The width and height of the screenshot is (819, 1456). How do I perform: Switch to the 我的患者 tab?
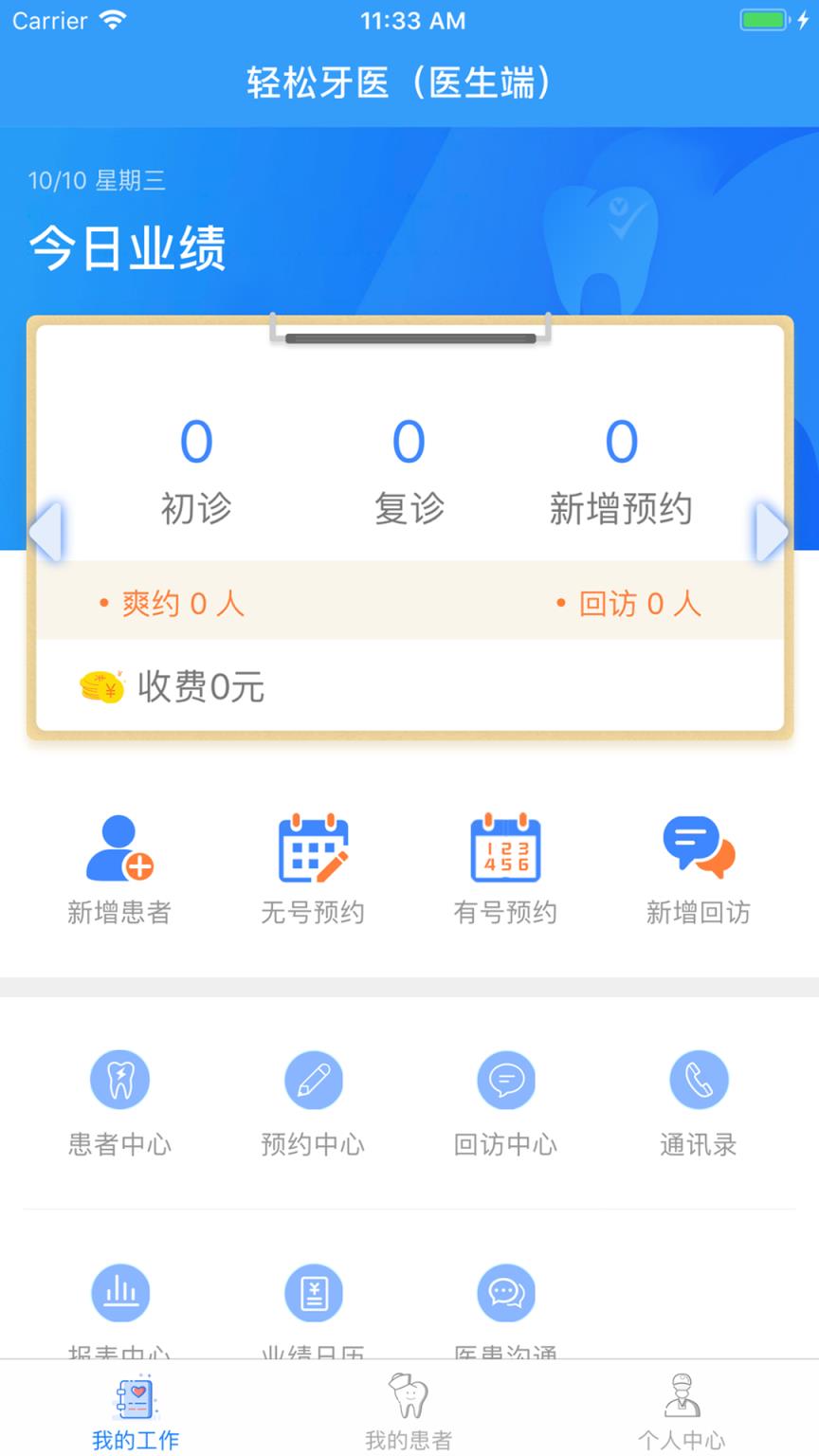point(408,1410)
